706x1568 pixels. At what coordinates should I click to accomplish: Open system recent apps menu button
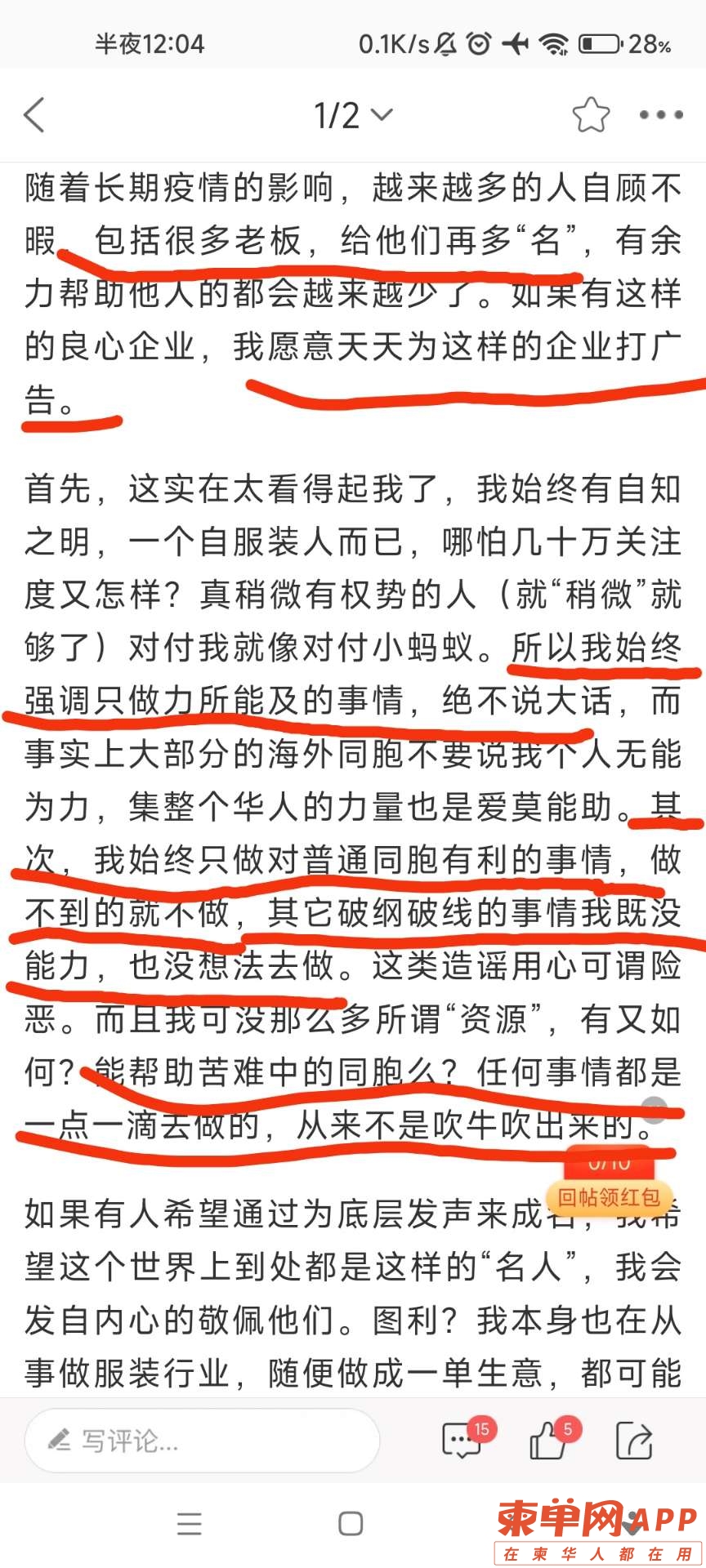[190, 1523]
